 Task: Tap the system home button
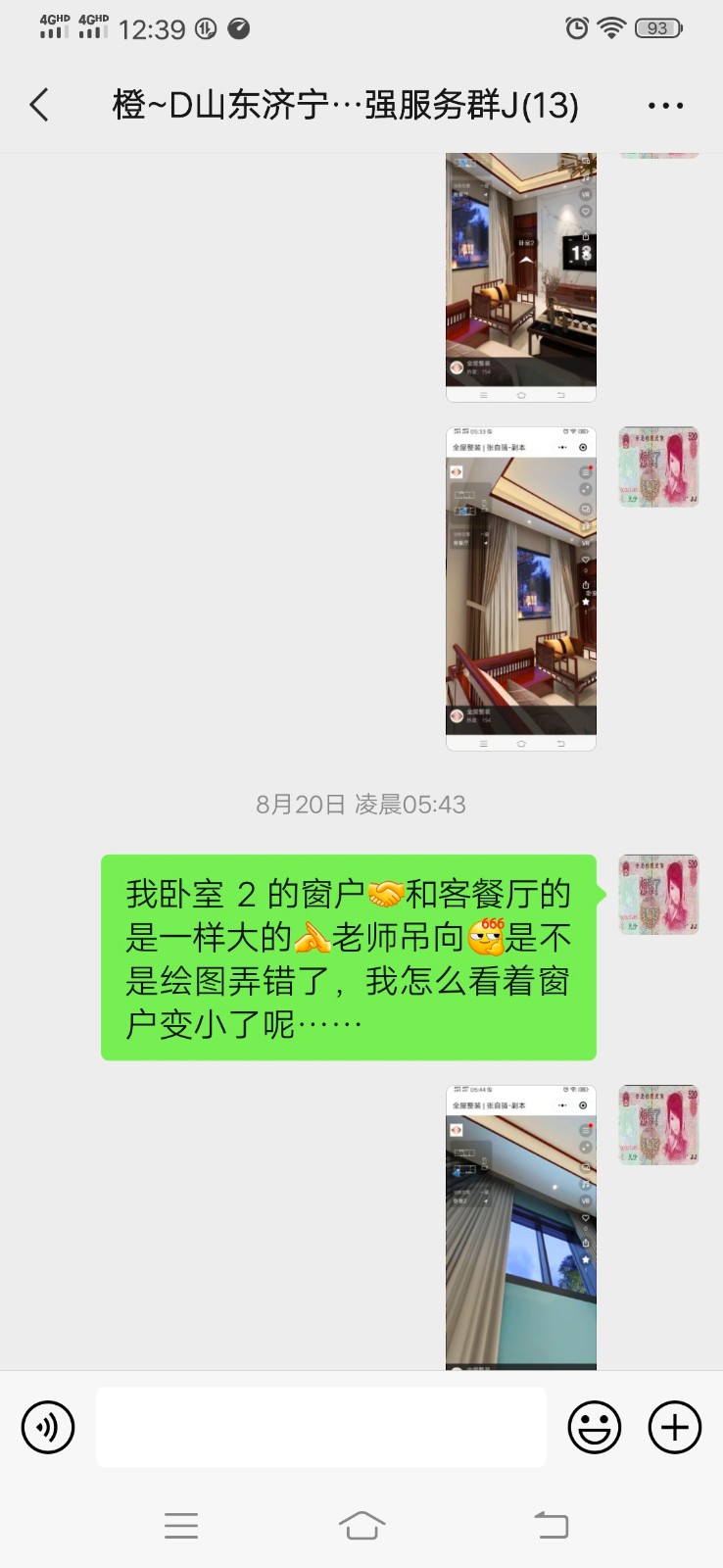pos(361,1525)
